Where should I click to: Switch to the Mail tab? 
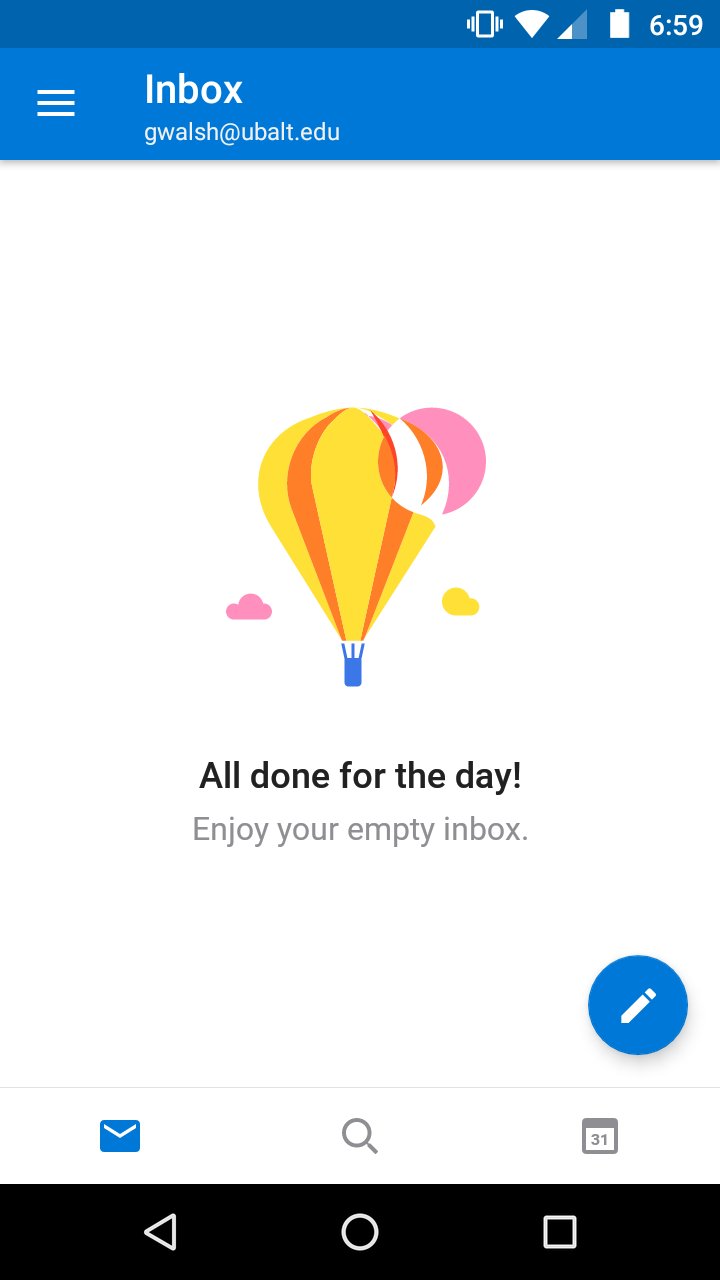[x=120, y=1136]
